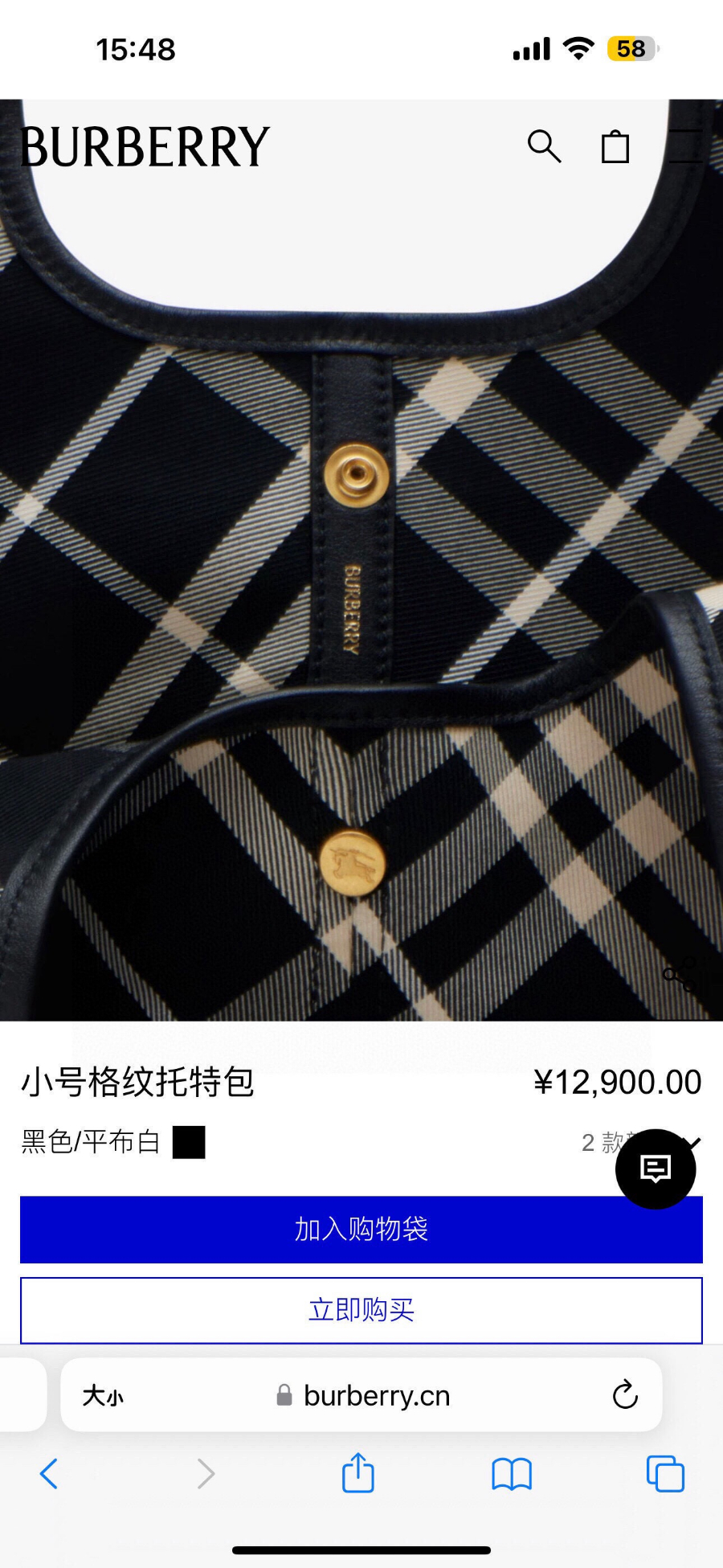723x1568 pixels.
Task: Open the 大小 page settings menu
Action: [103, 1395]
